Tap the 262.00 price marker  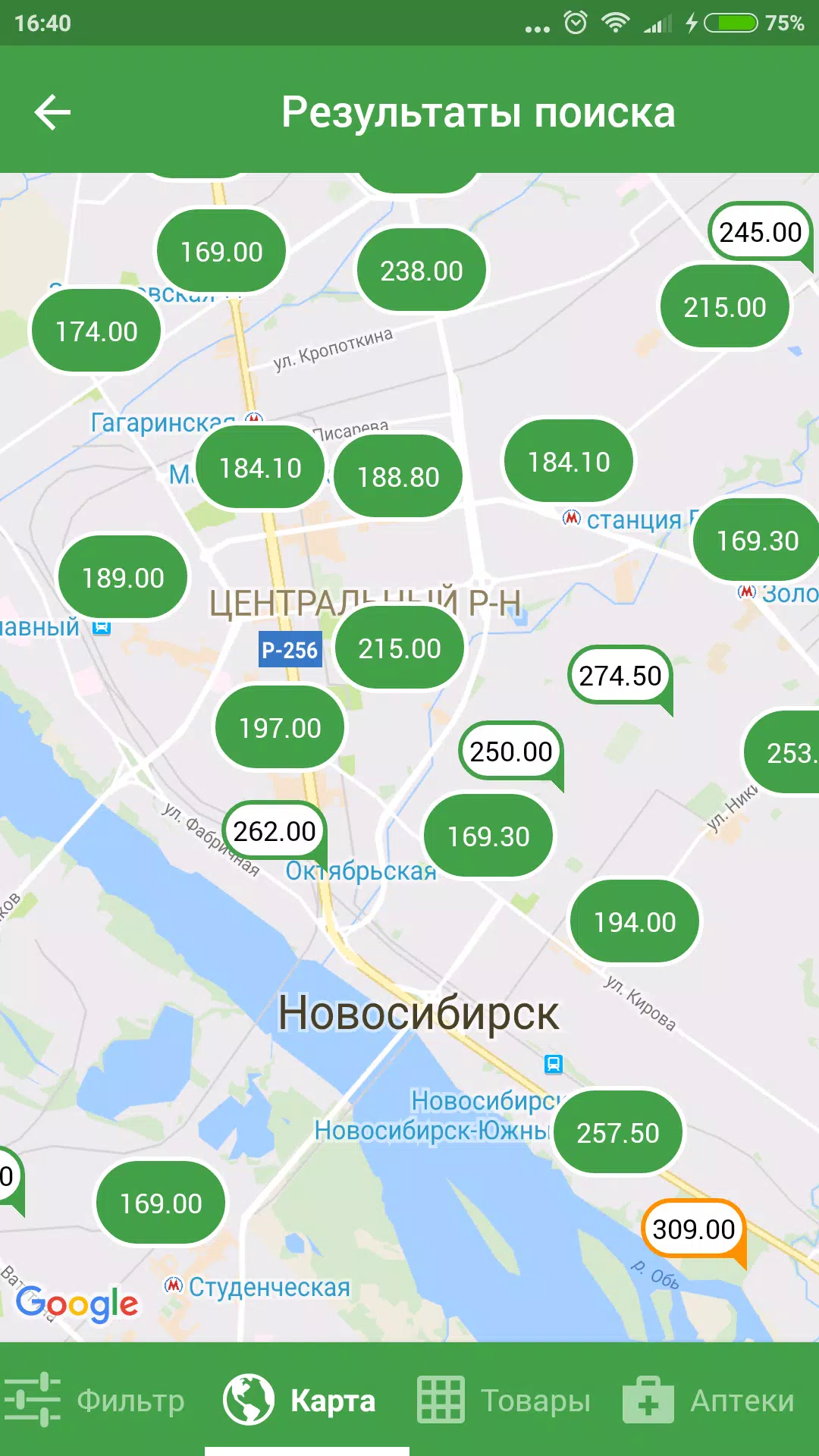pos(274,831)
